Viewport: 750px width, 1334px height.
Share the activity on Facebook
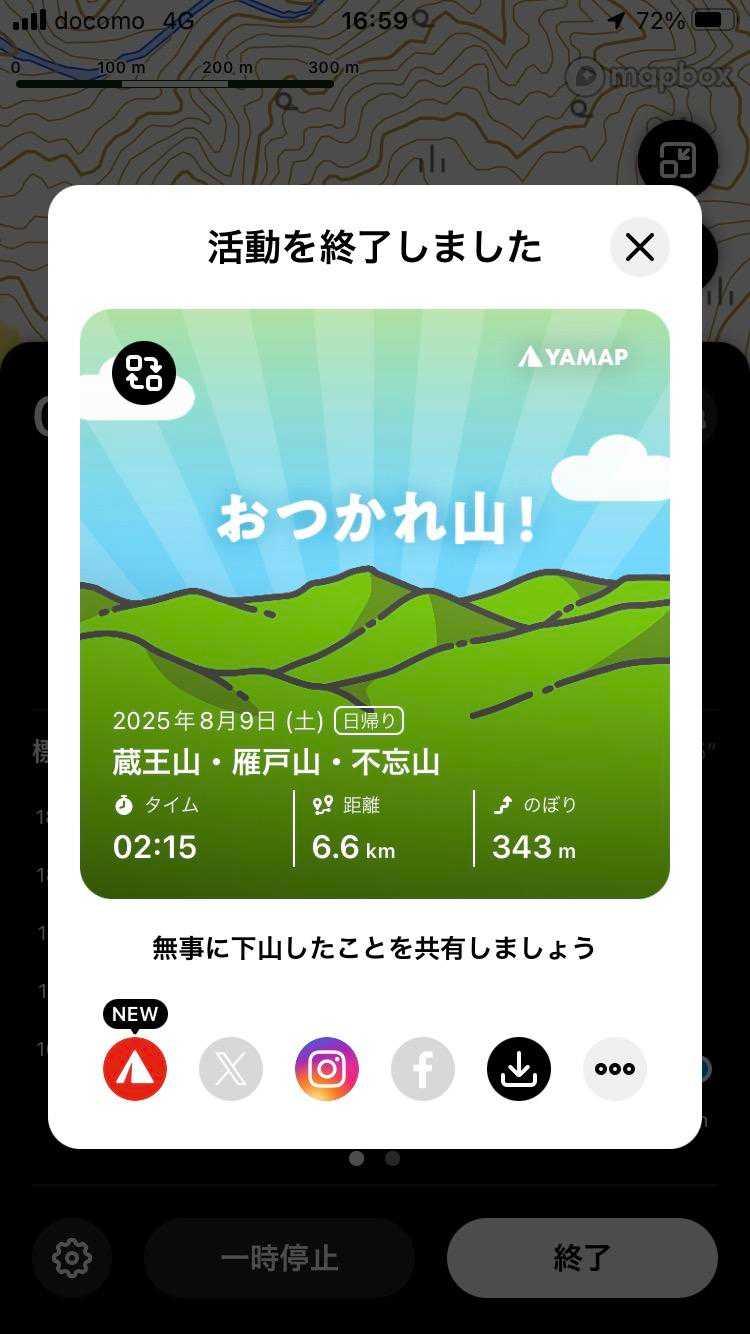(x=423, y=1069)
